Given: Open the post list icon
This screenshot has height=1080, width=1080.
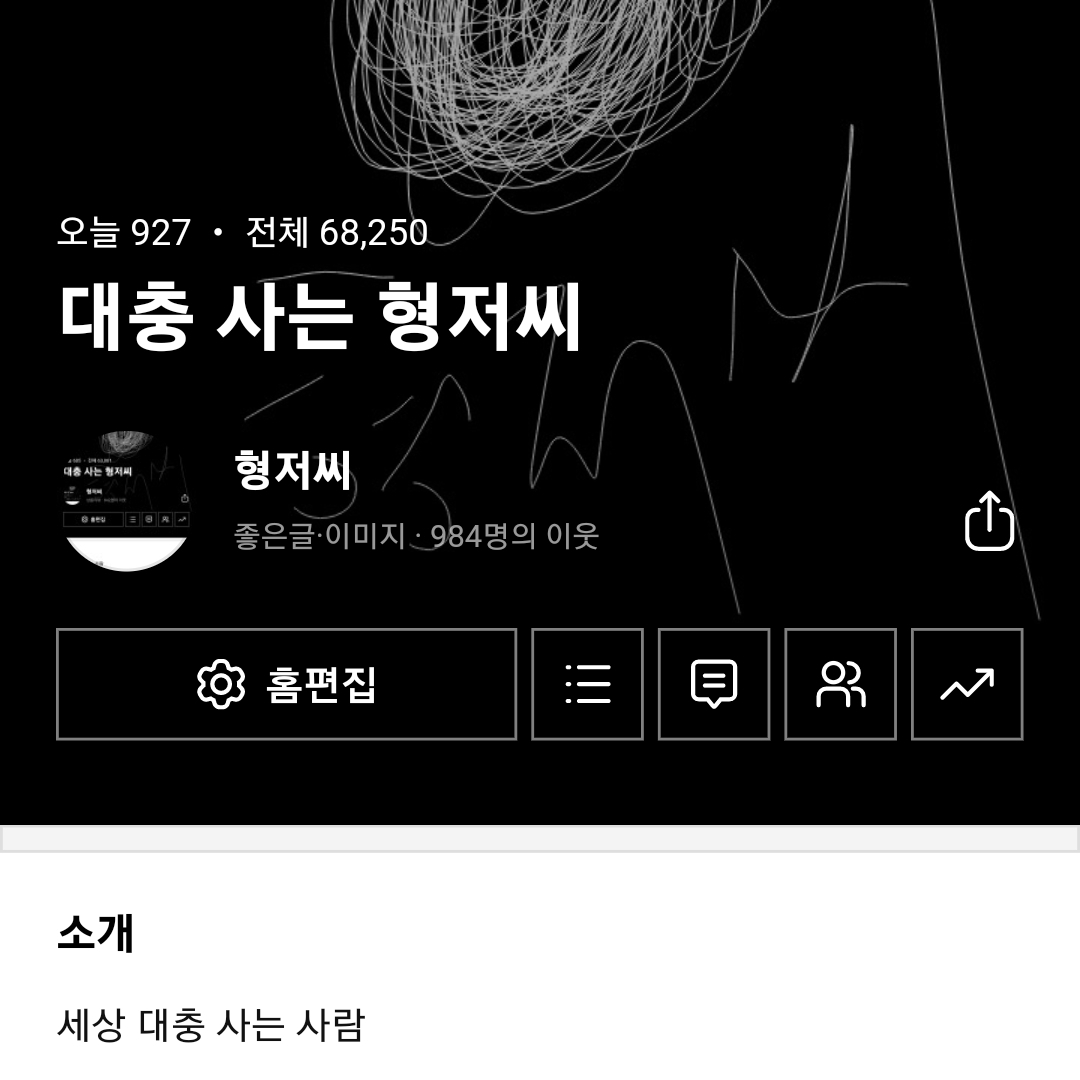Looking at the screenshot, I should pyautogui.click(x=588, y=684).
